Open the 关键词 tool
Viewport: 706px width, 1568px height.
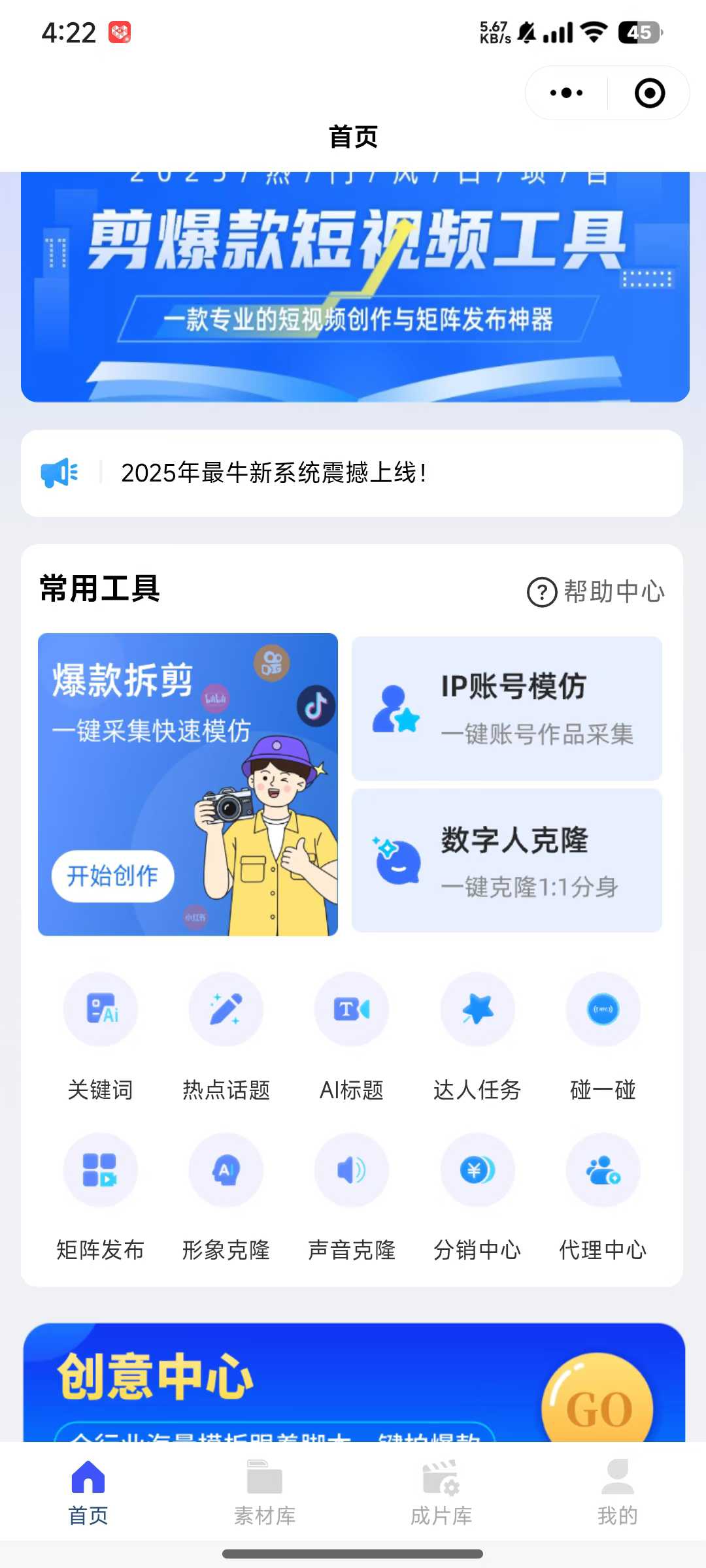tap(101, 1009)
